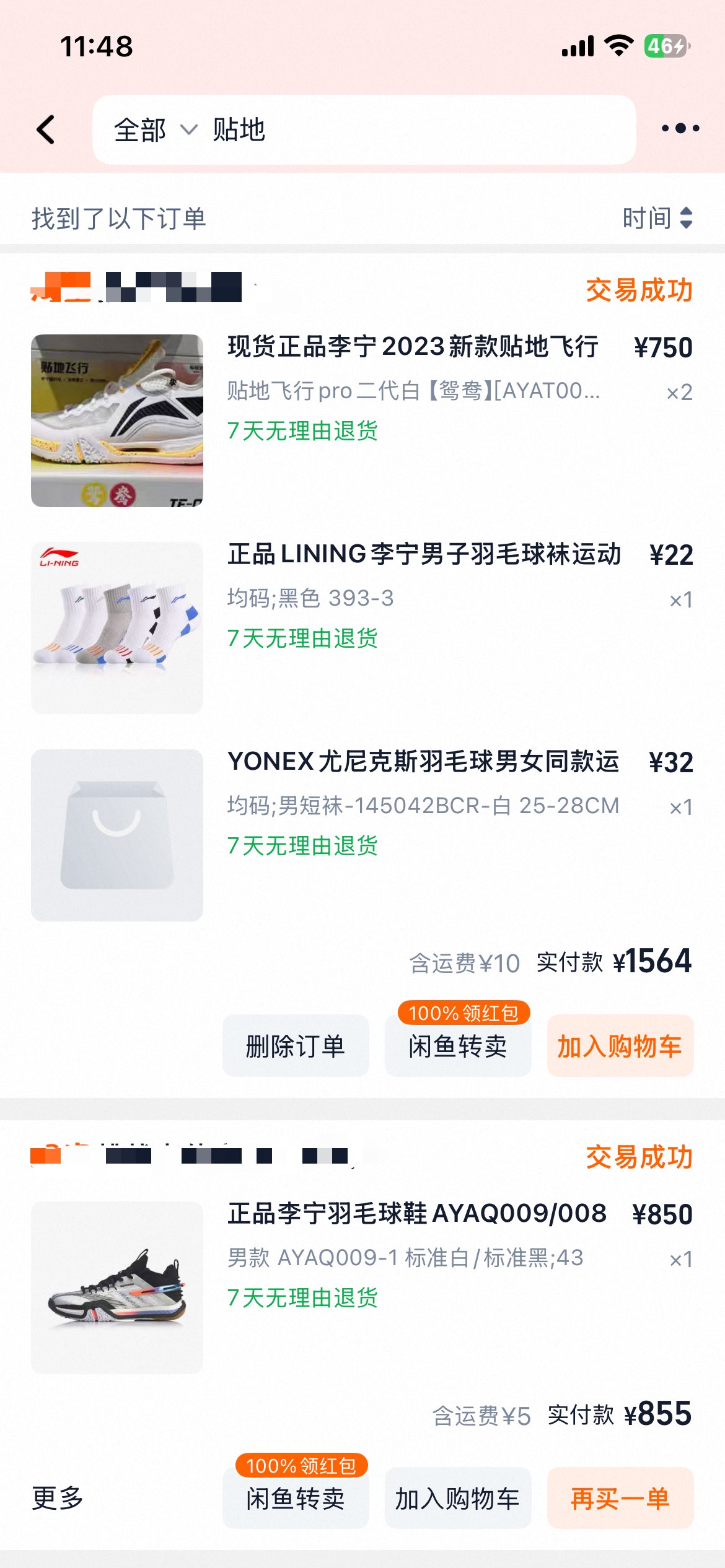Expand the 全部 category dropdown
The width and height of the screenshot is (725, 1568).
(x=155, y=130)
